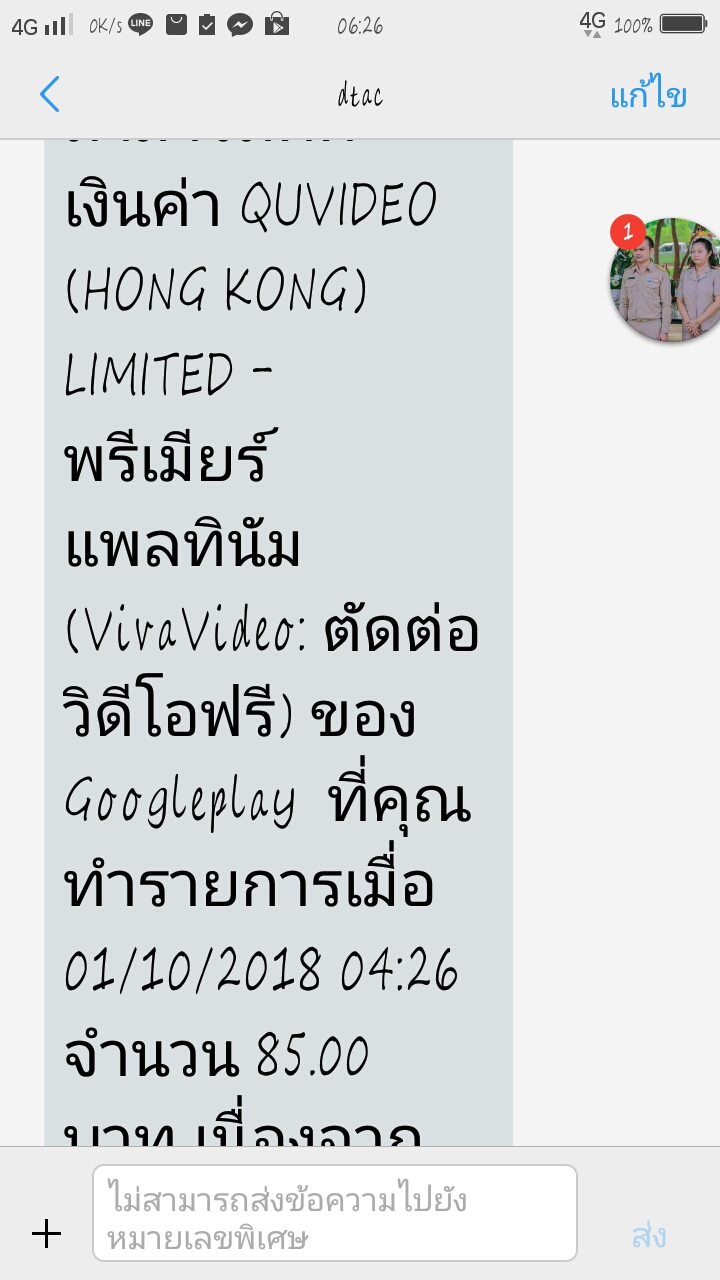This screenshot has height=1280, width=720.
Task: Tap the ส่ง send button
Action: [649, 1236]
